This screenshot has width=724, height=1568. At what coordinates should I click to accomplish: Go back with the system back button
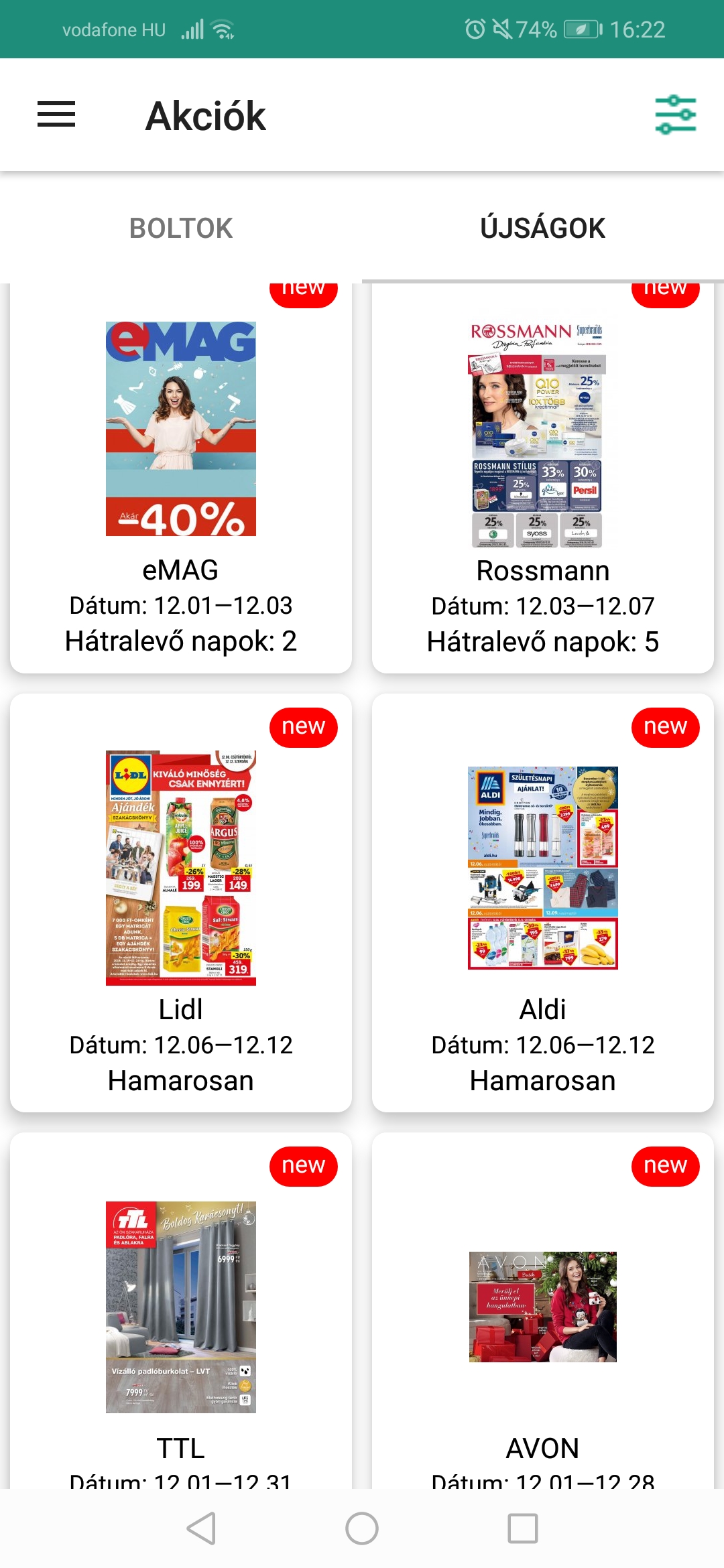(201, 1528)
